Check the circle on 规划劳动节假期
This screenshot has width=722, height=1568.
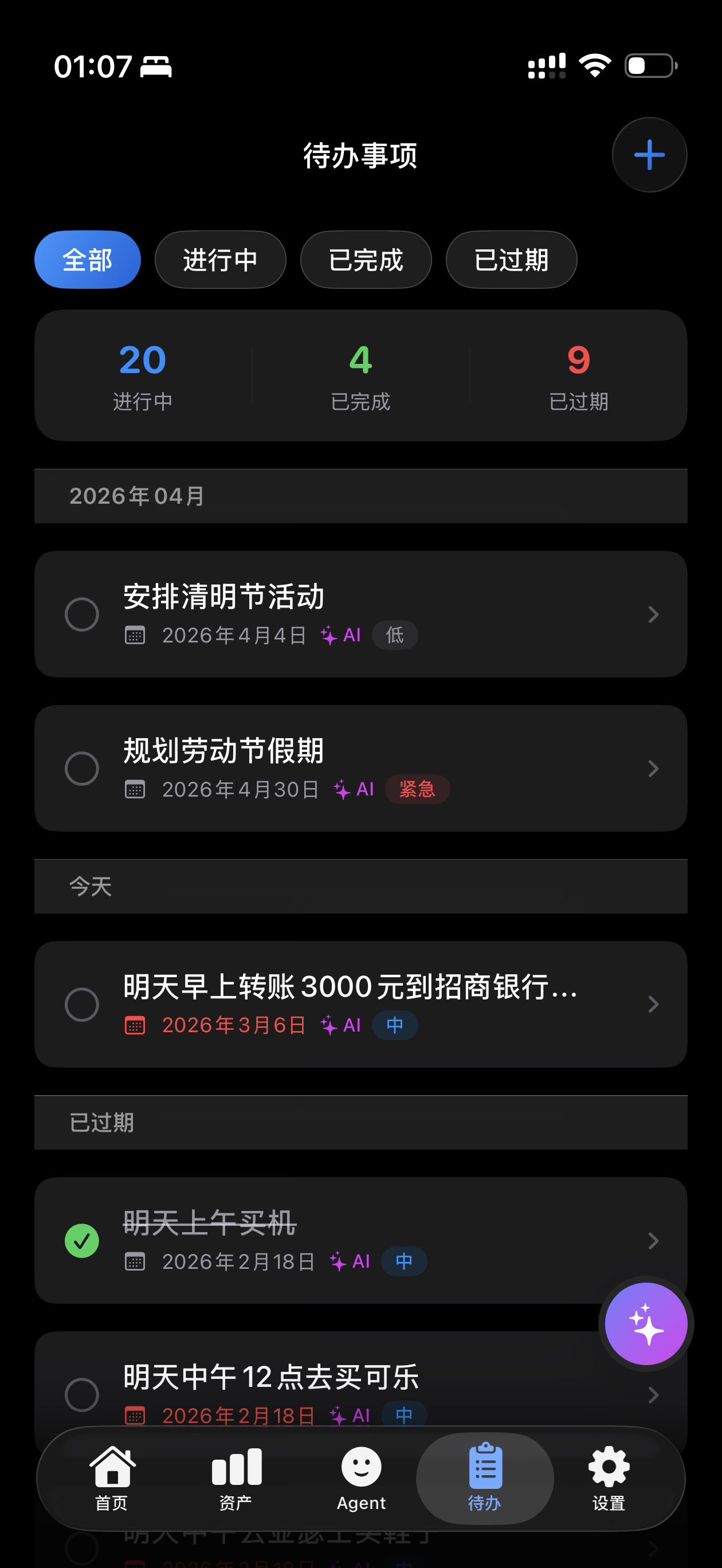tap(82, 768)
